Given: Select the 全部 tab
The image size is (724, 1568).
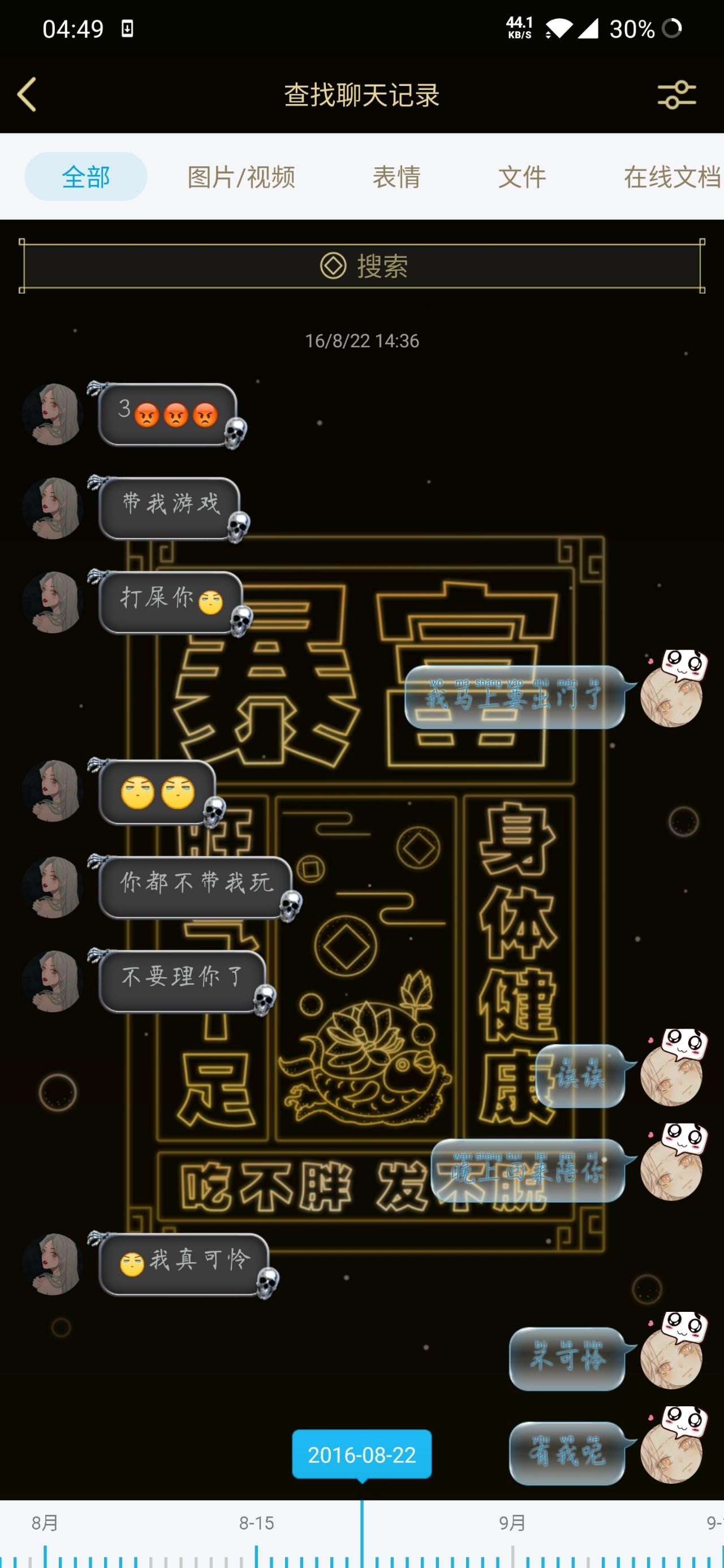Looking at the screenshot, I should tap(86, 176).
